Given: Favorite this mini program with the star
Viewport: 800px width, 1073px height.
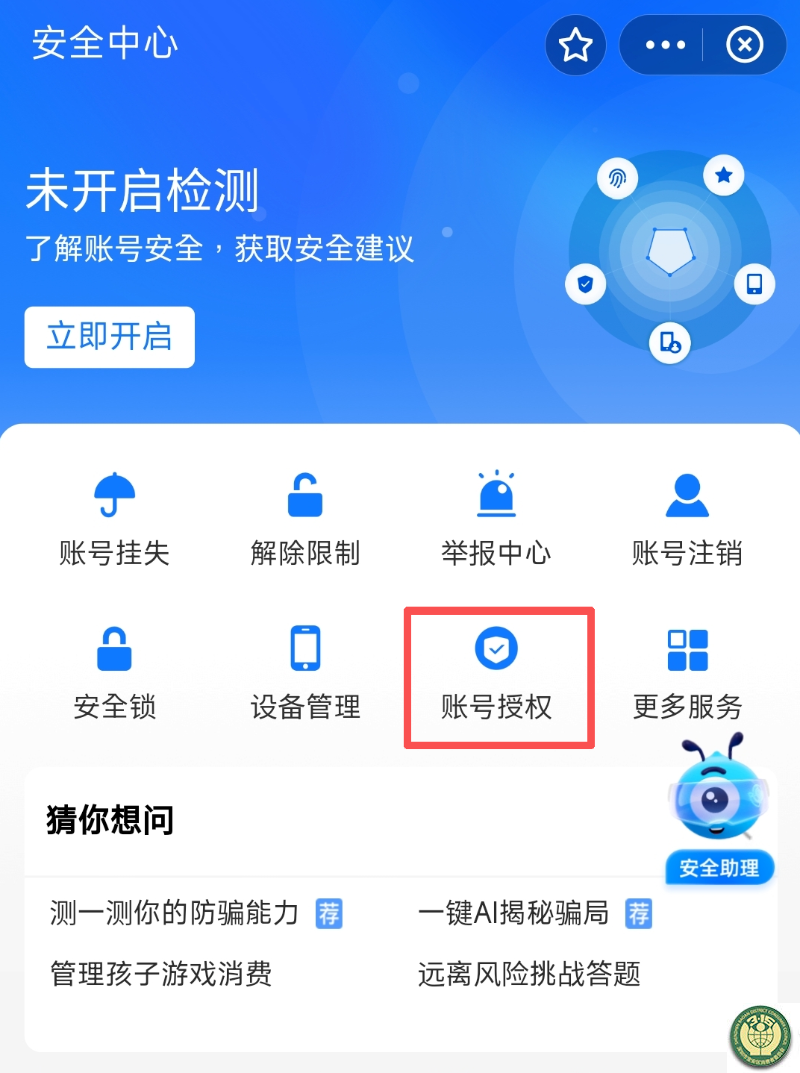Looking at the screenshot, I should 576,45.
